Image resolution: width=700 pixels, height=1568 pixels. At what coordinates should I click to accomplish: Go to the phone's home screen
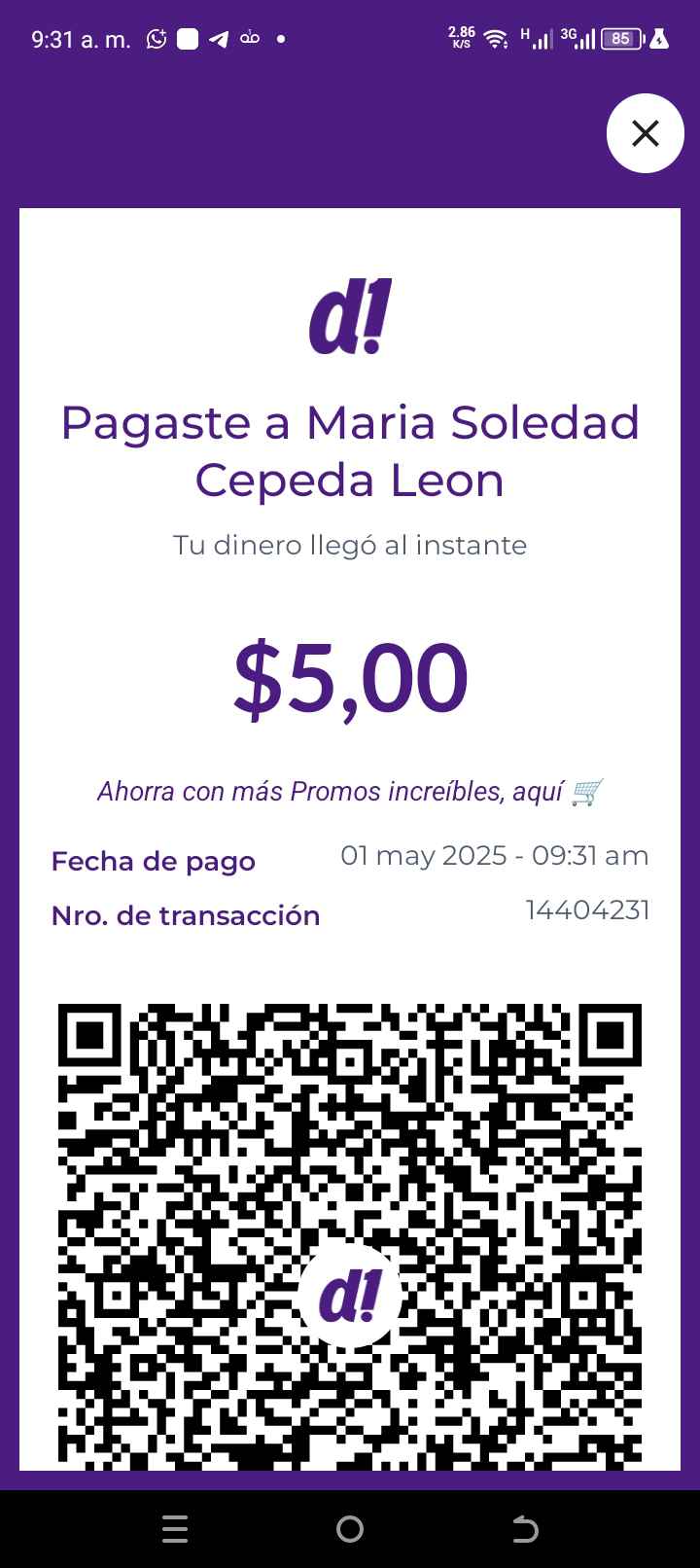coord(350,1529)
